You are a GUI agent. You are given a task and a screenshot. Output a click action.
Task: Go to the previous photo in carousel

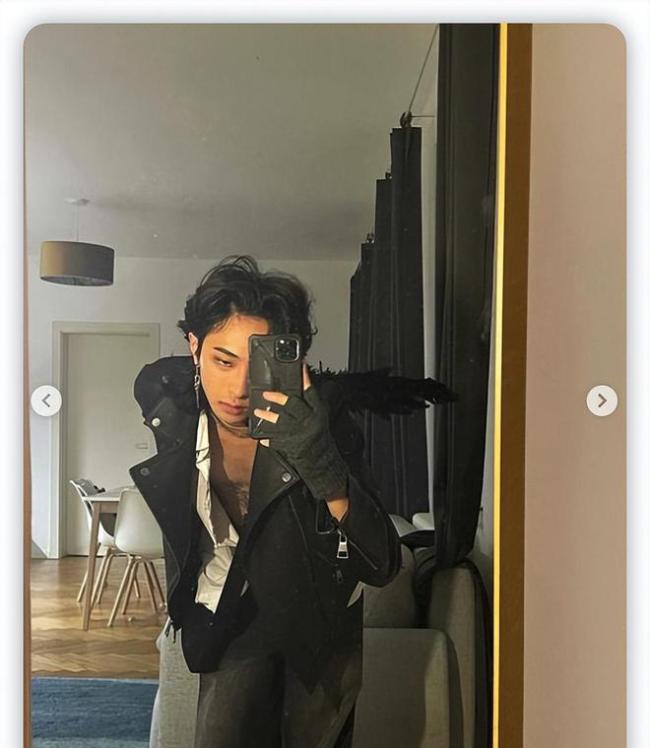[46, 401]
